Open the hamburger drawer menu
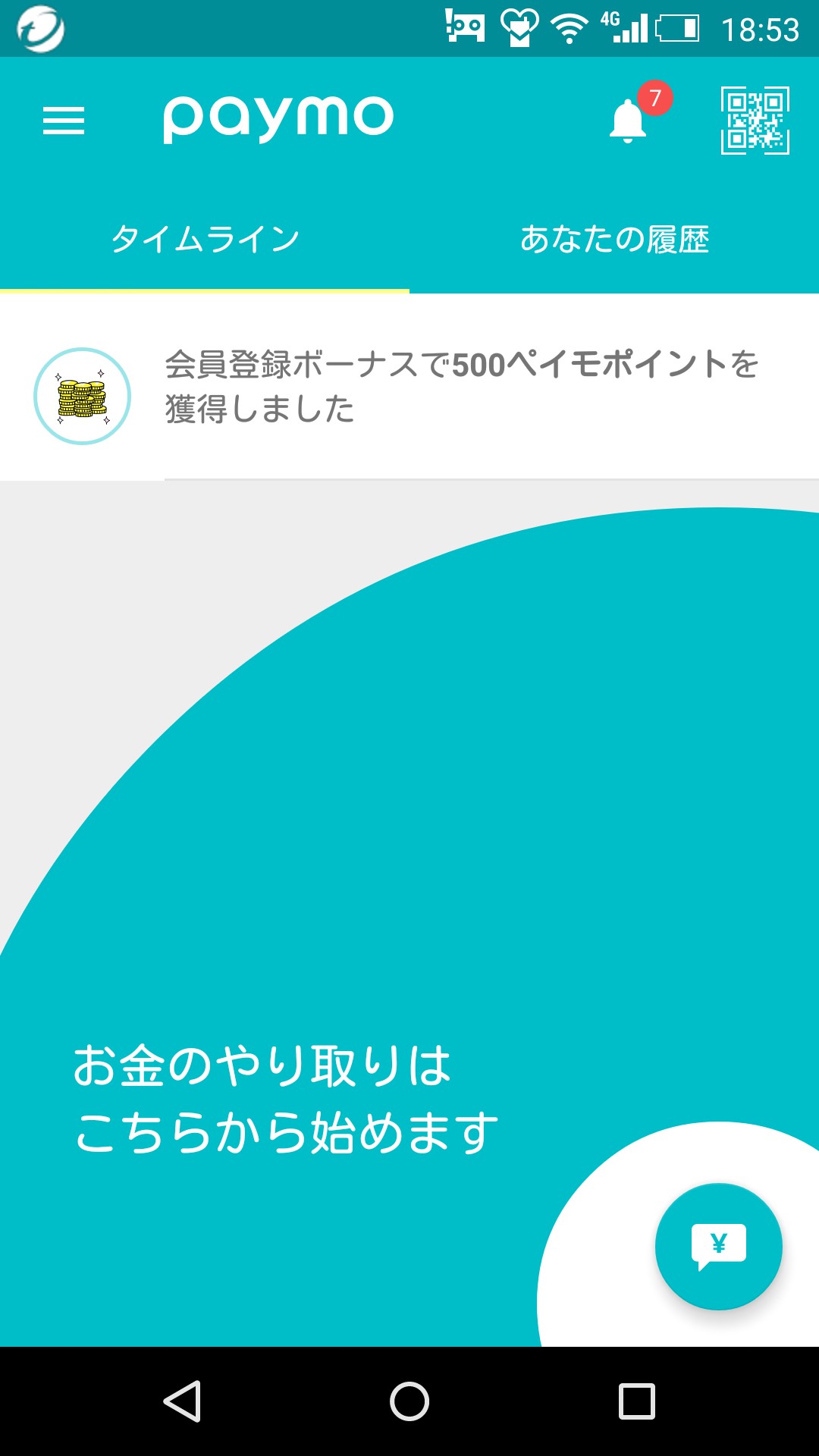This screenshot has height=1456, width=819. tap(64, 121)
